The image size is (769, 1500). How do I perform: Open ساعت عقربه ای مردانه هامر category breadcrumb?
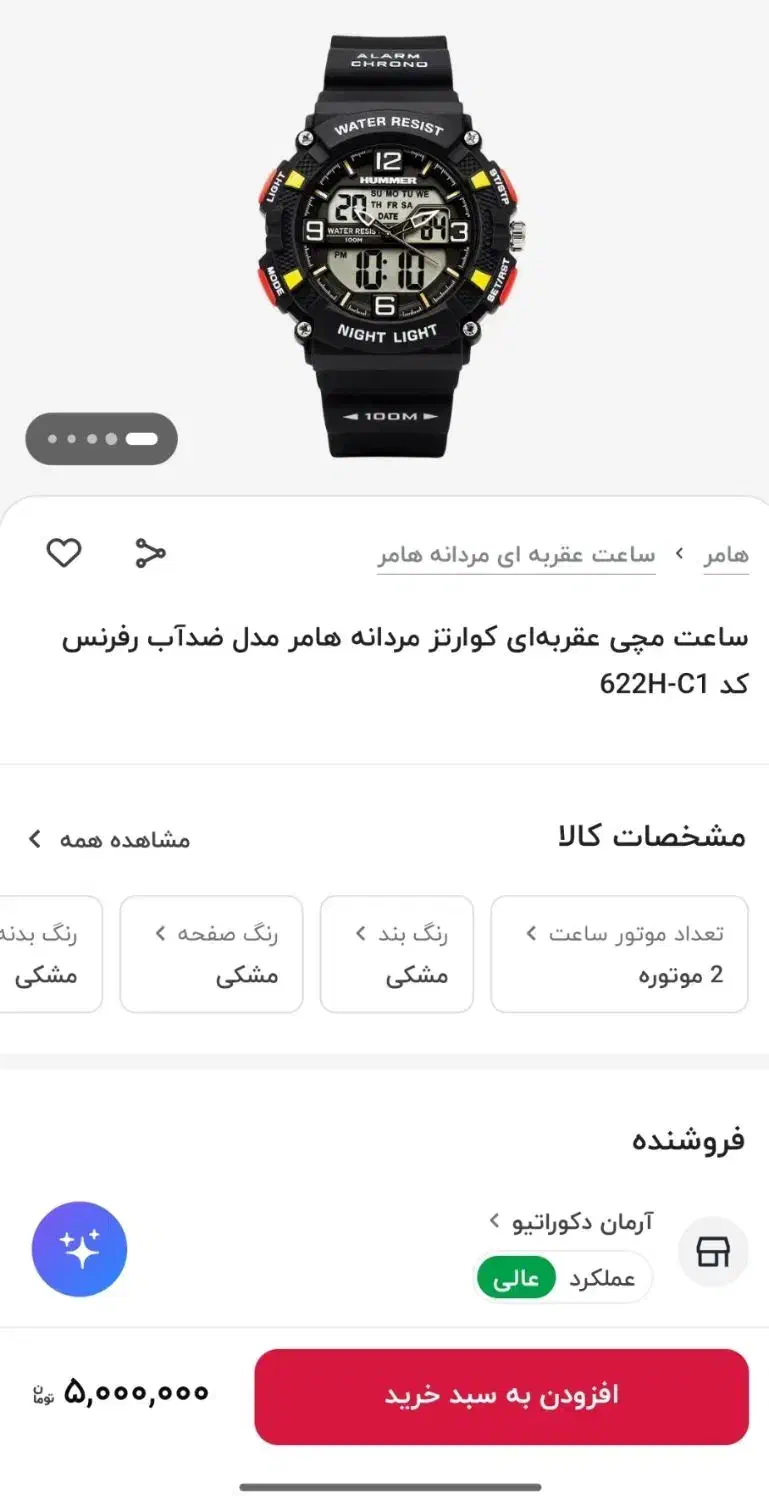coord(517,554)
